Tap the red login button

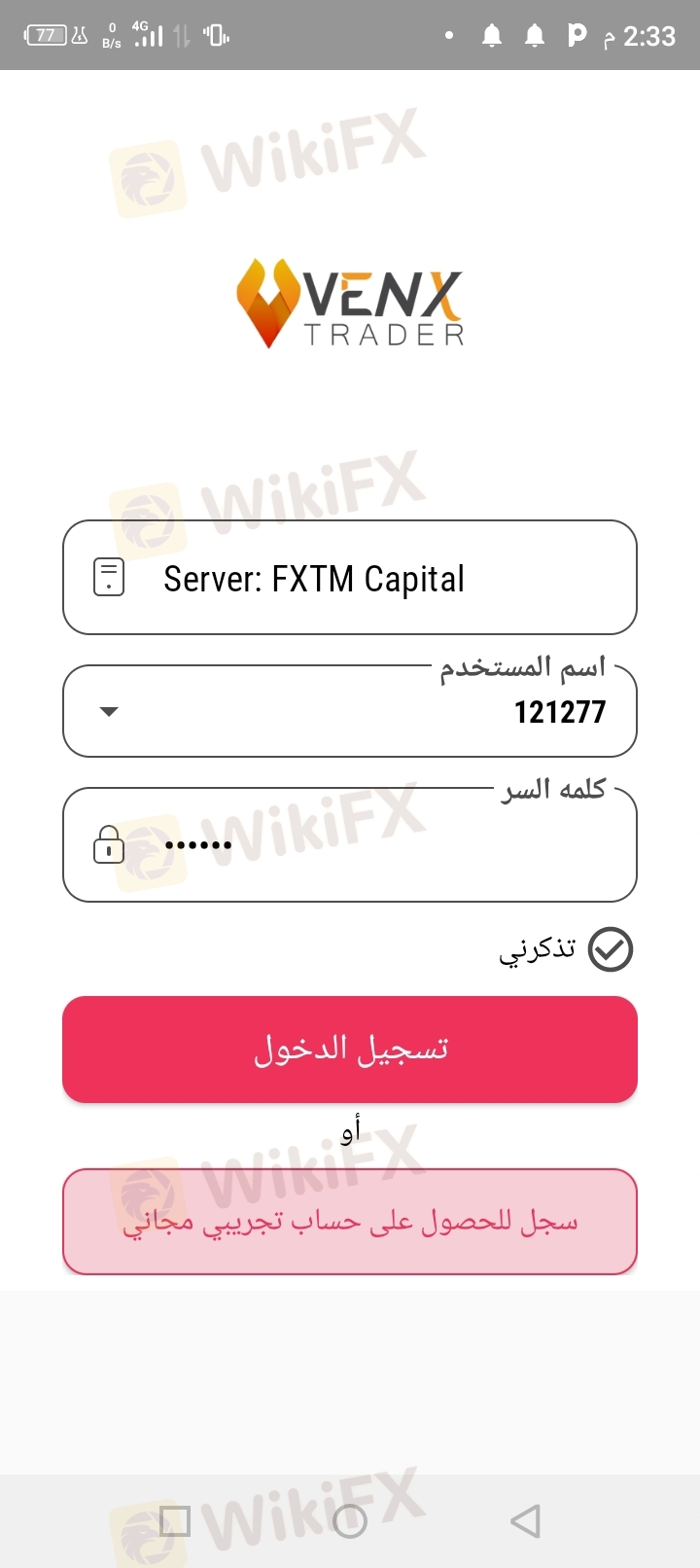coord(350,1050)
